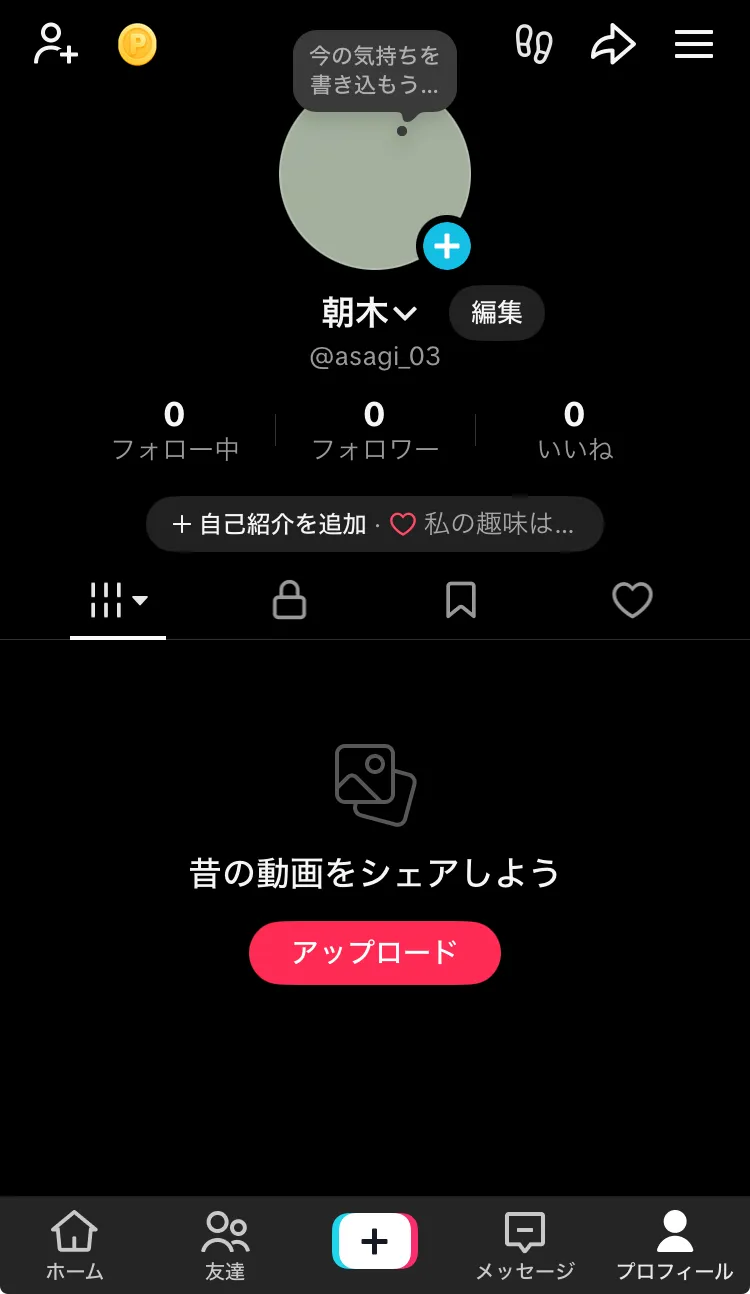Screen dimensions: 750x1294
Task: Switch to the liked videos heart tab
Action: click(632, 601)
